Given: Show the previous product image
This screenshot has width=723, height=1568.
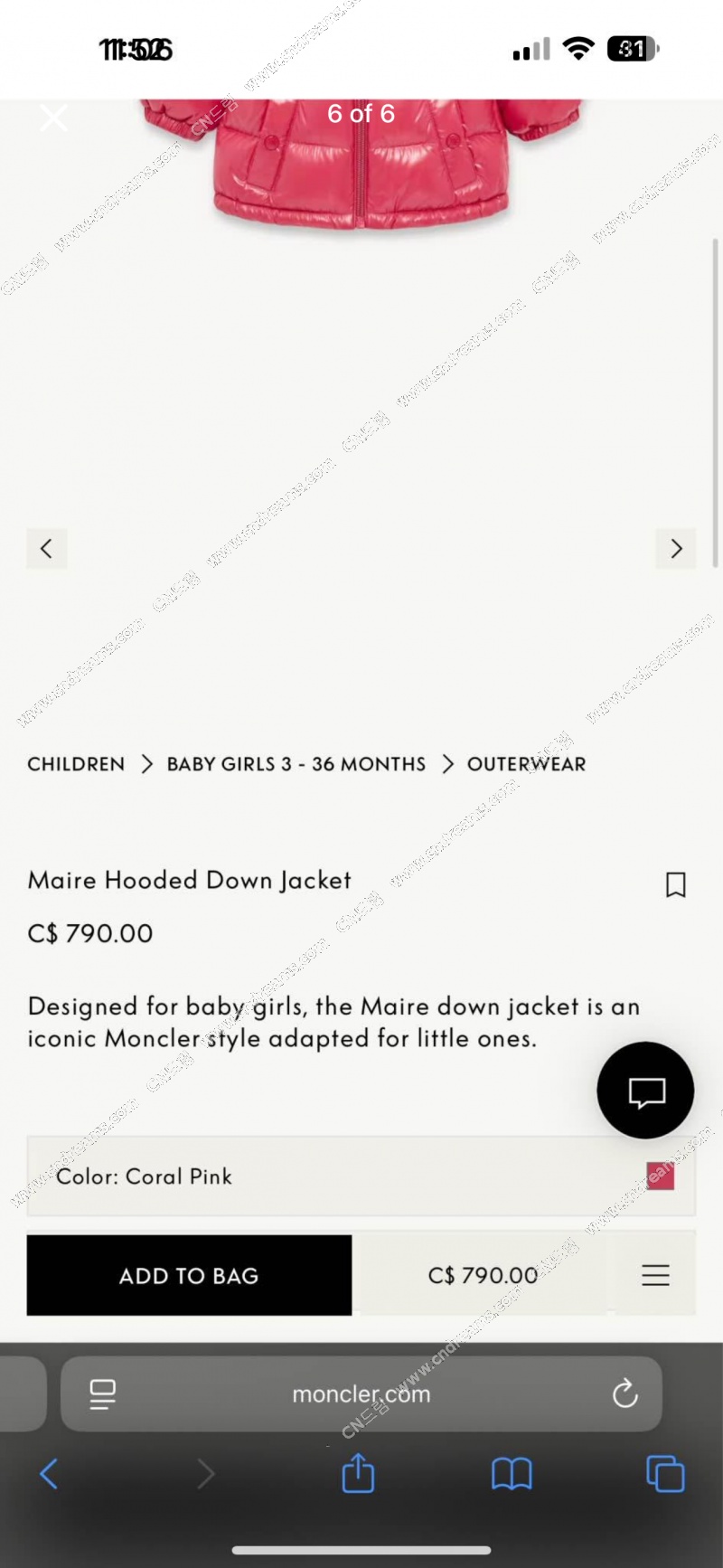Looking at the screenshot, I should point(47,548).
